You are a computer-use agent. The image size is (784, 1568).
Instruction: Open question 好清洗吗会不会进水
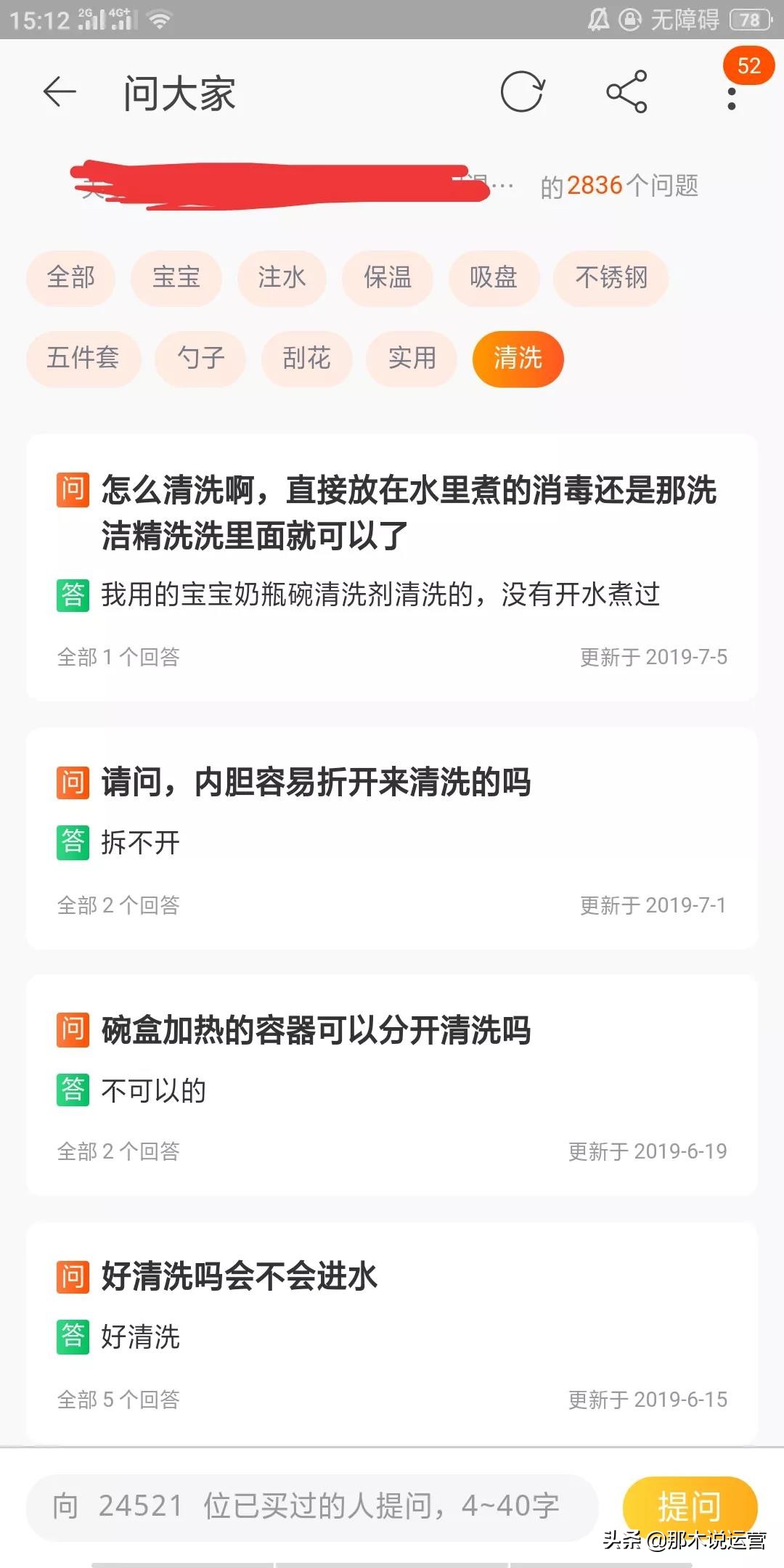pos(240,1274)
